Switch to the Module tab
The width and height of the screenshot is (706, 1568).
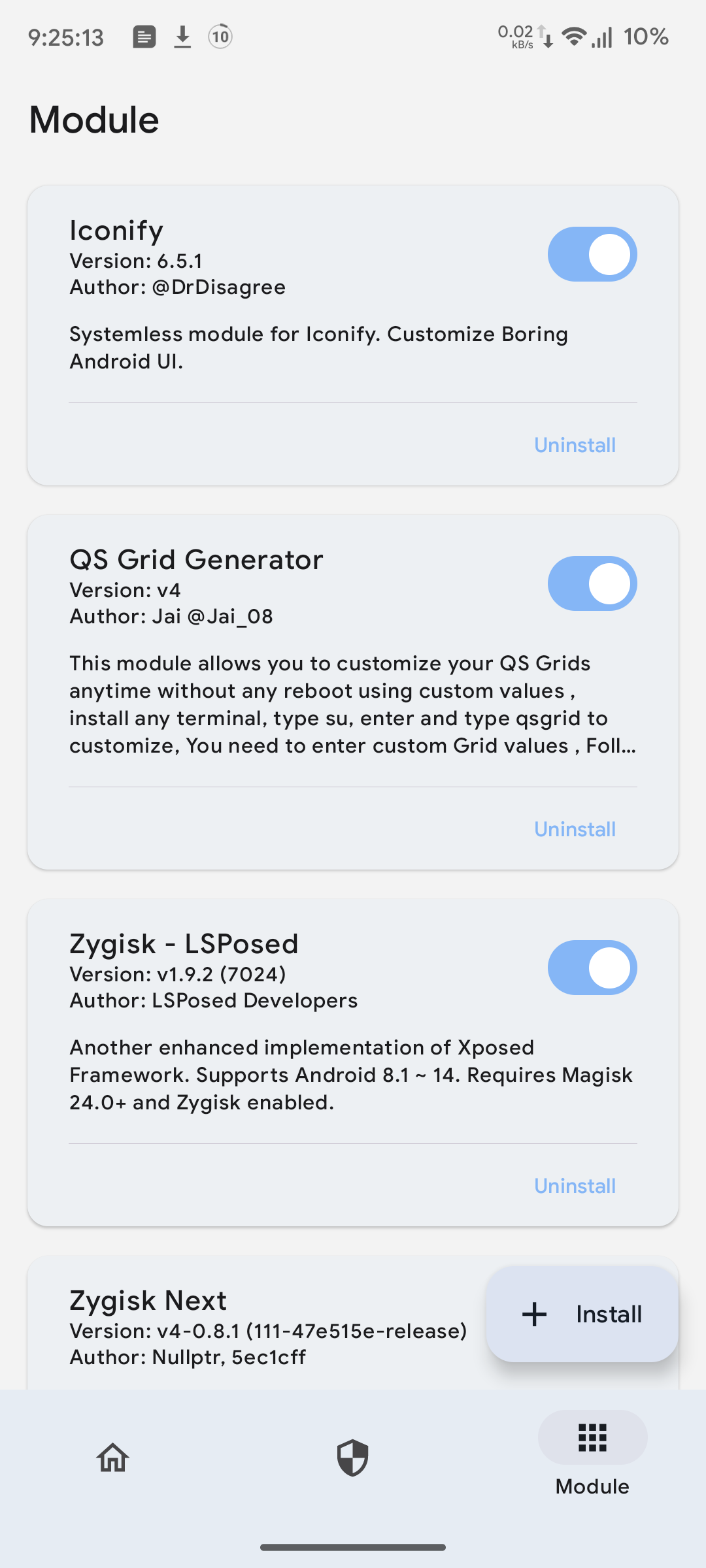pos(591,1457)
